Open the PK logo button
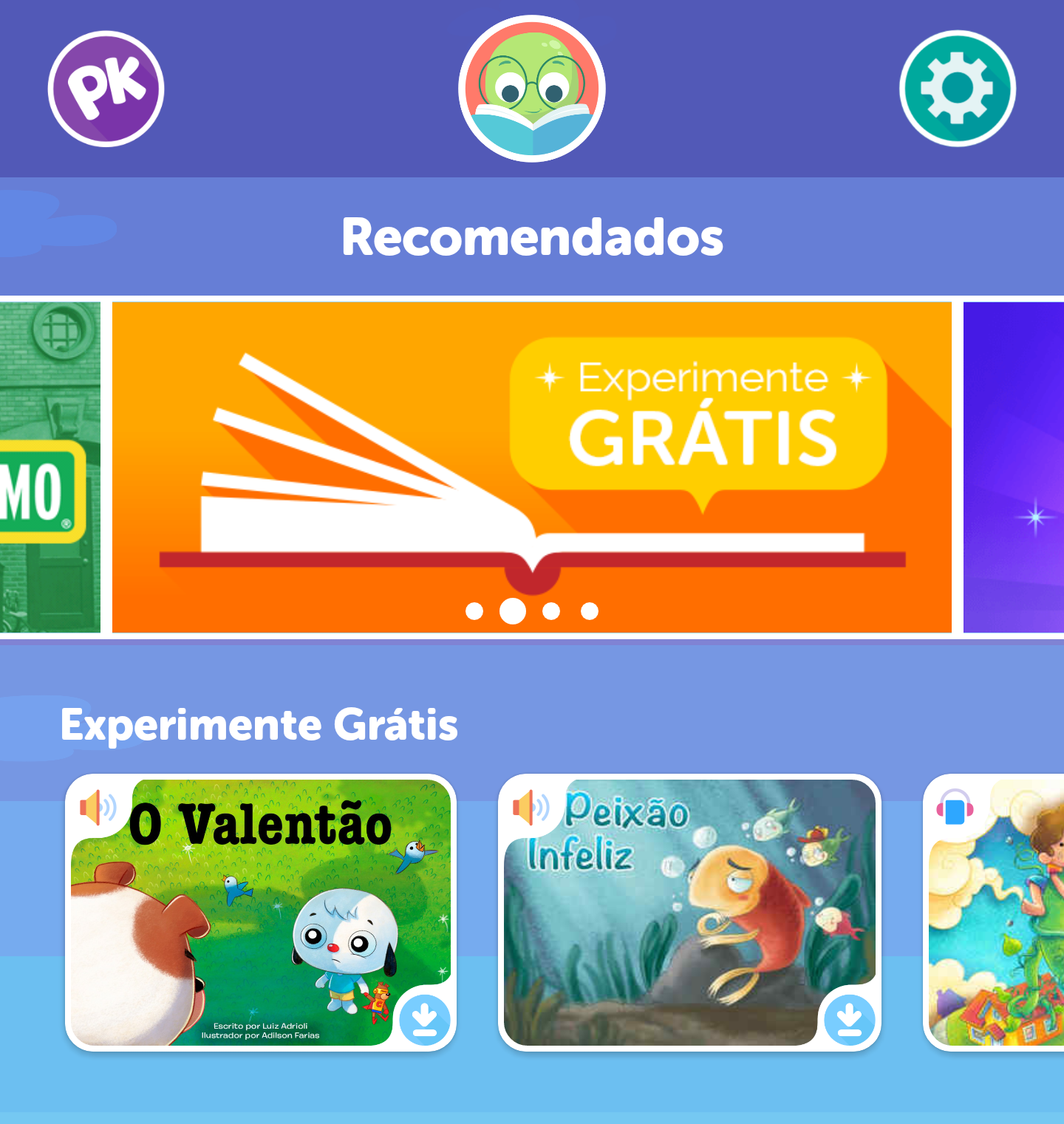 [x=106, y=89]
